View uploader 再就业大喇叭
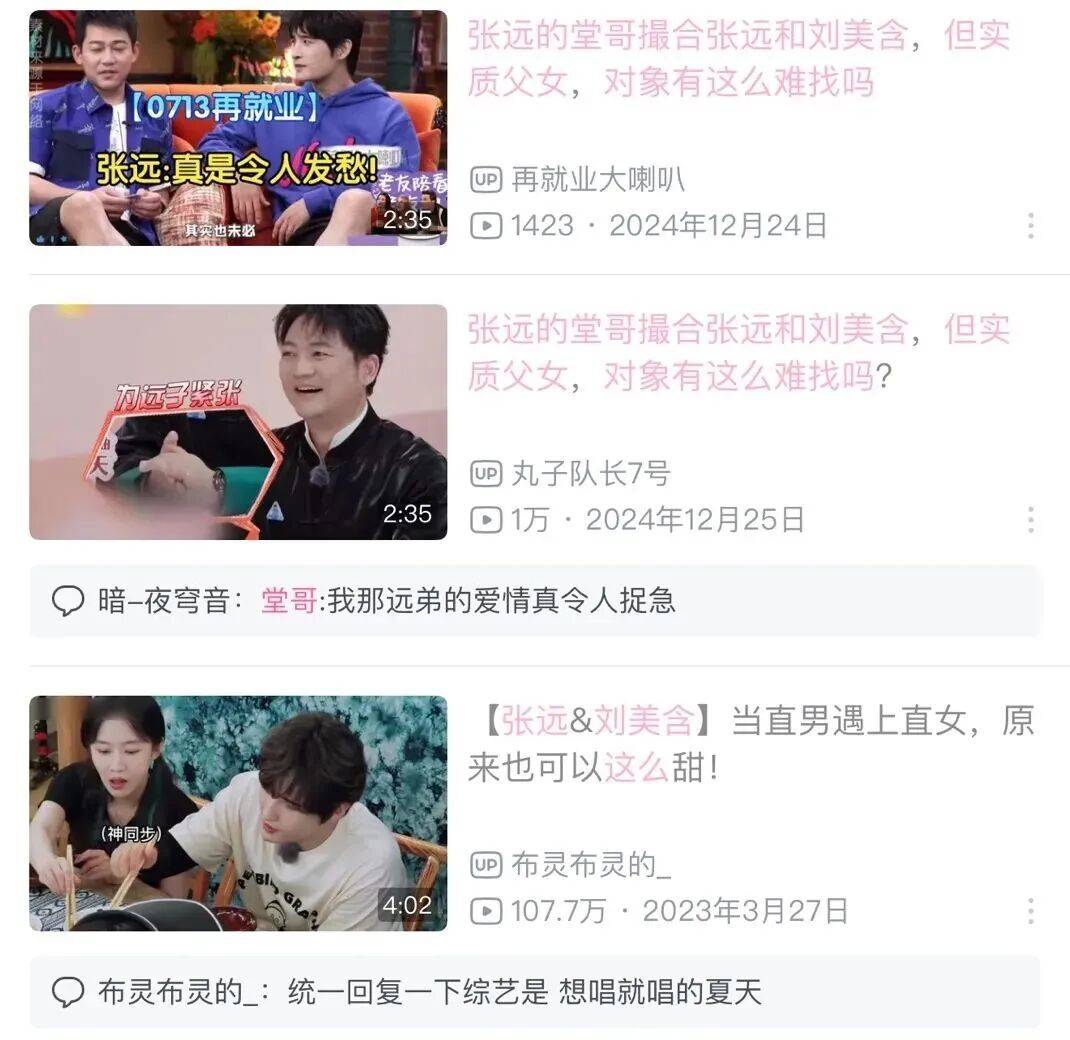Image resolution: width=1070 pixels, height=1040 pixels. (597, 180)
